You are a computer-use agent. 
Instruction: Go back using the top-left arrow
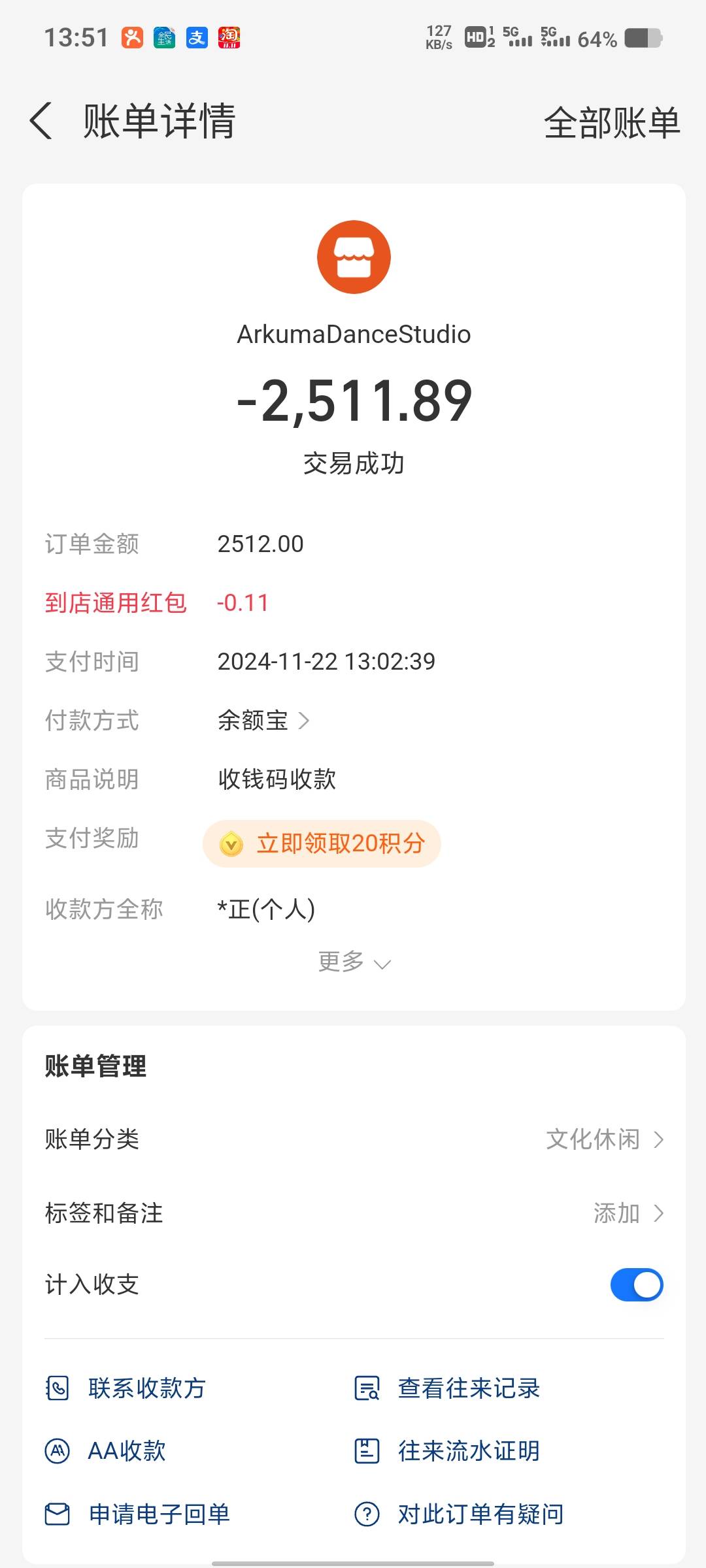coord(41,122)
